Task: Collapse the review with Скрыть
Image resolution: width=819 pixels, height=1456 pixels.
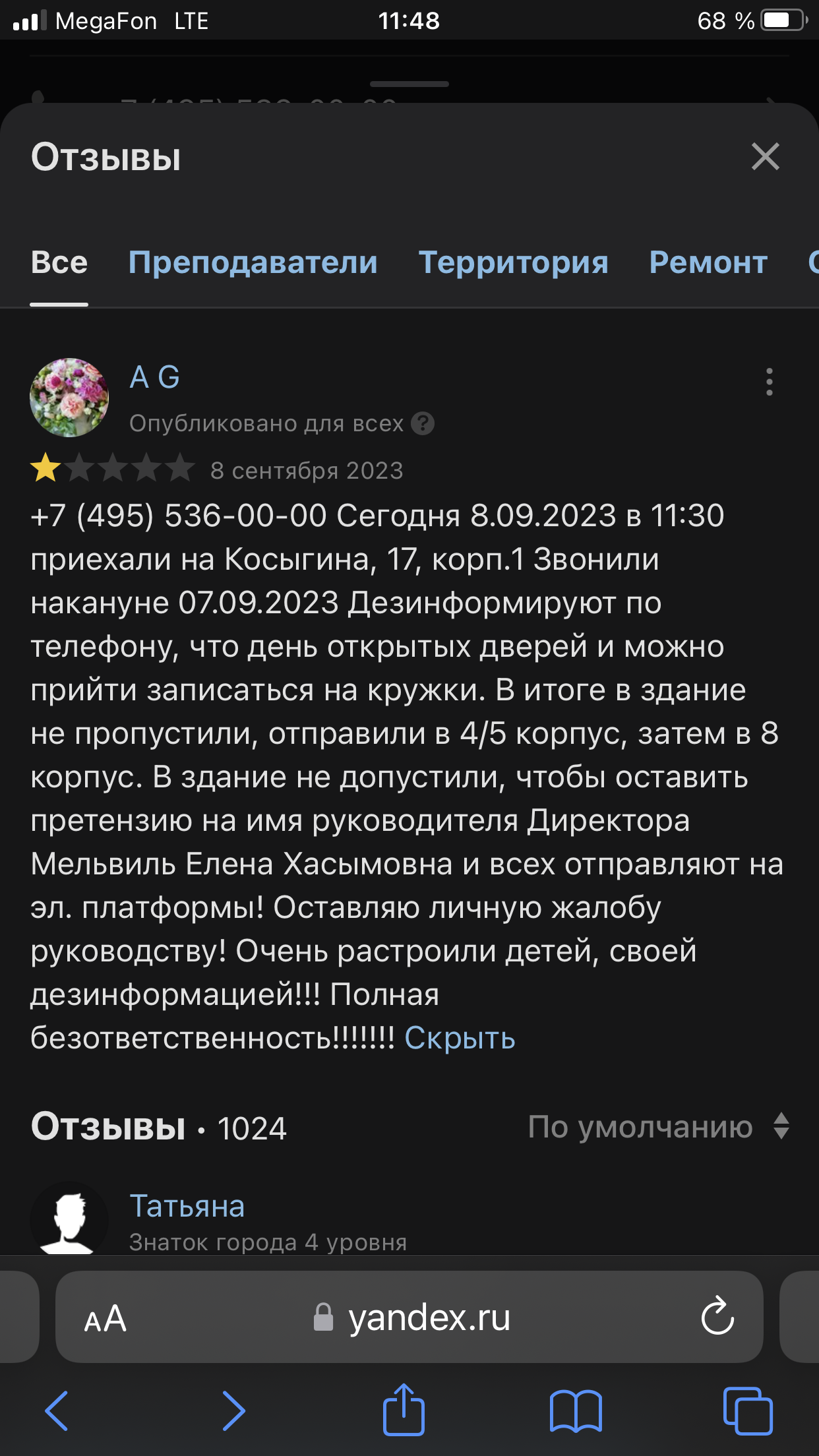Action: tap(460, 1039)
